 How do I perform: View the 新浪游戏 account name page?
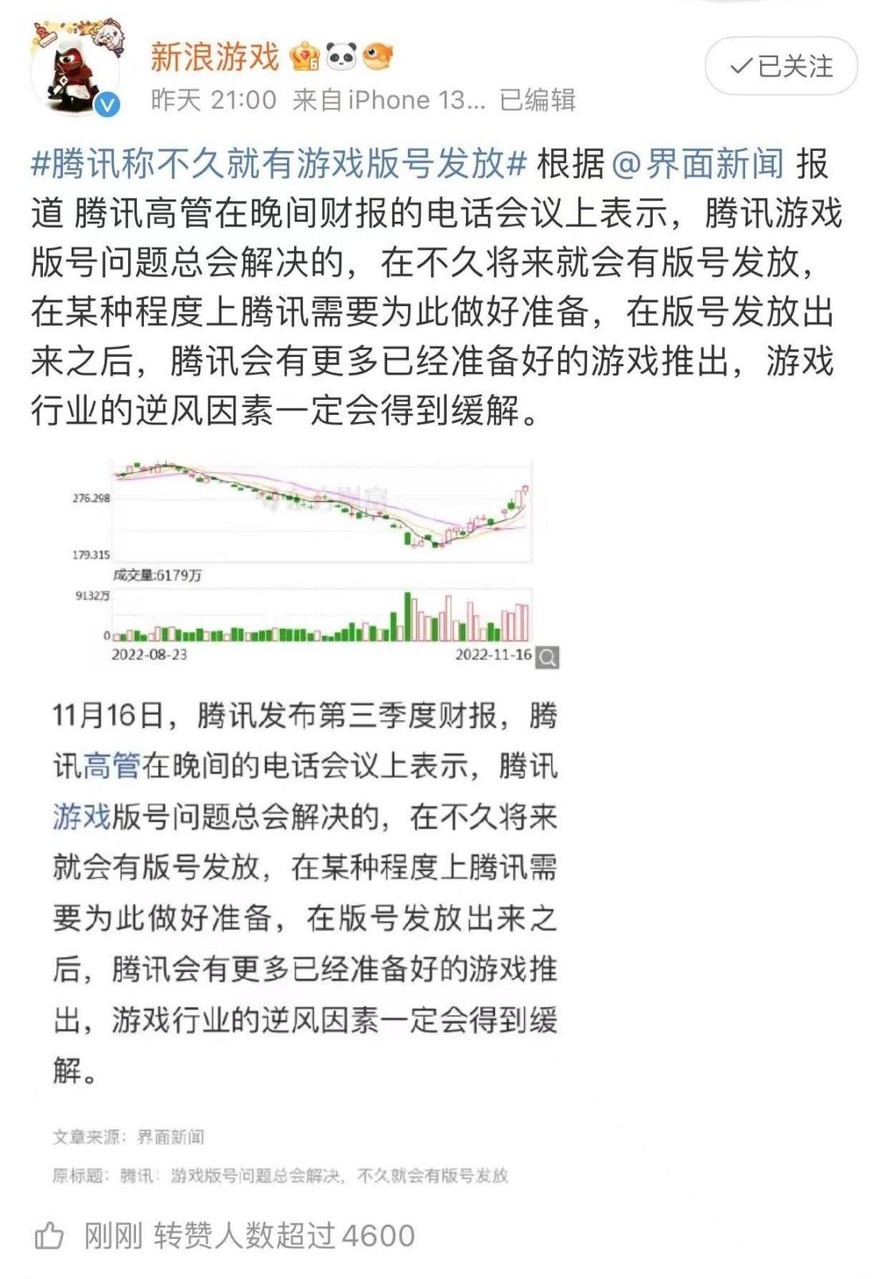[214, 57]
